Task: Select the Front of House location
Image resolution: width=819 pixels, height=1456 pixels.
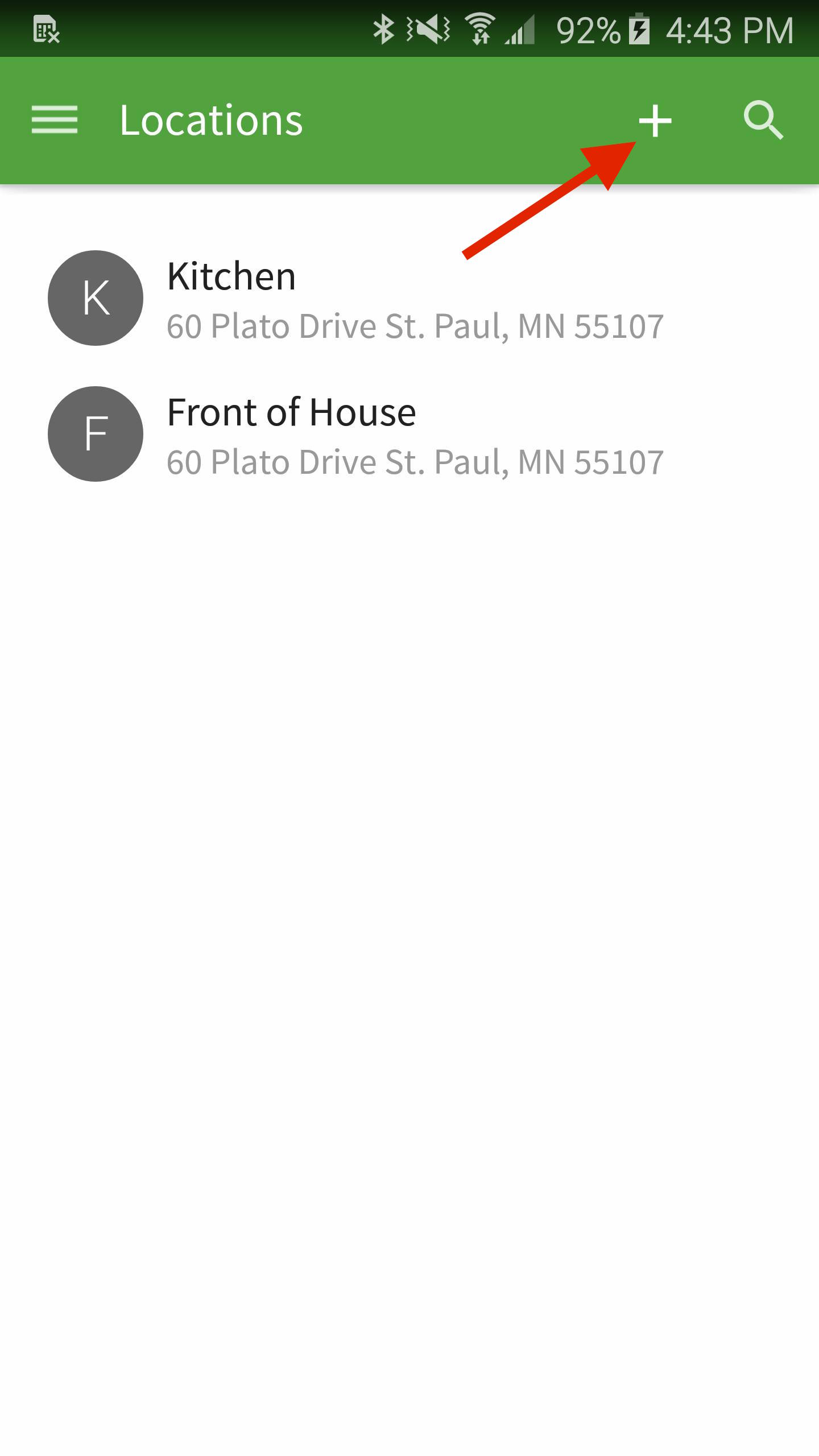Action: (409, 434)
